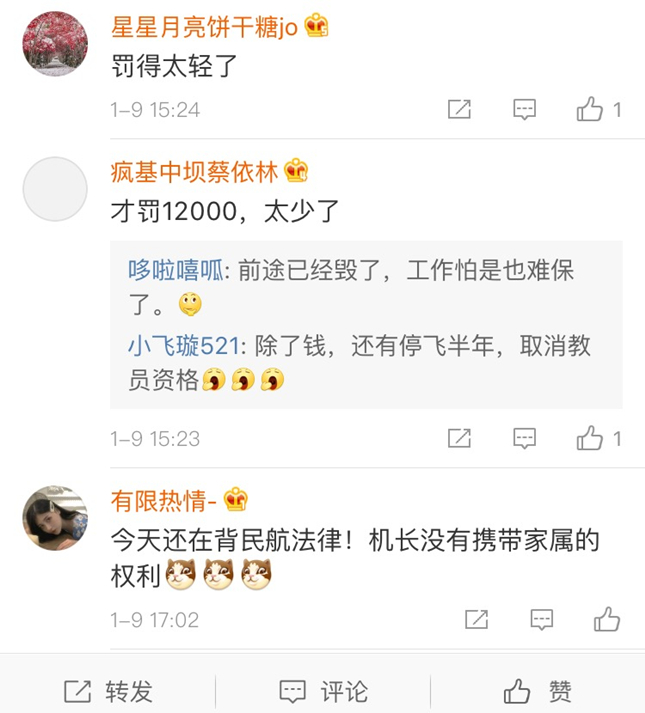645x713 pixels.
Task: Open 疯基中坝蔡依林's blank avatar
Action: (x=55, y=189)
